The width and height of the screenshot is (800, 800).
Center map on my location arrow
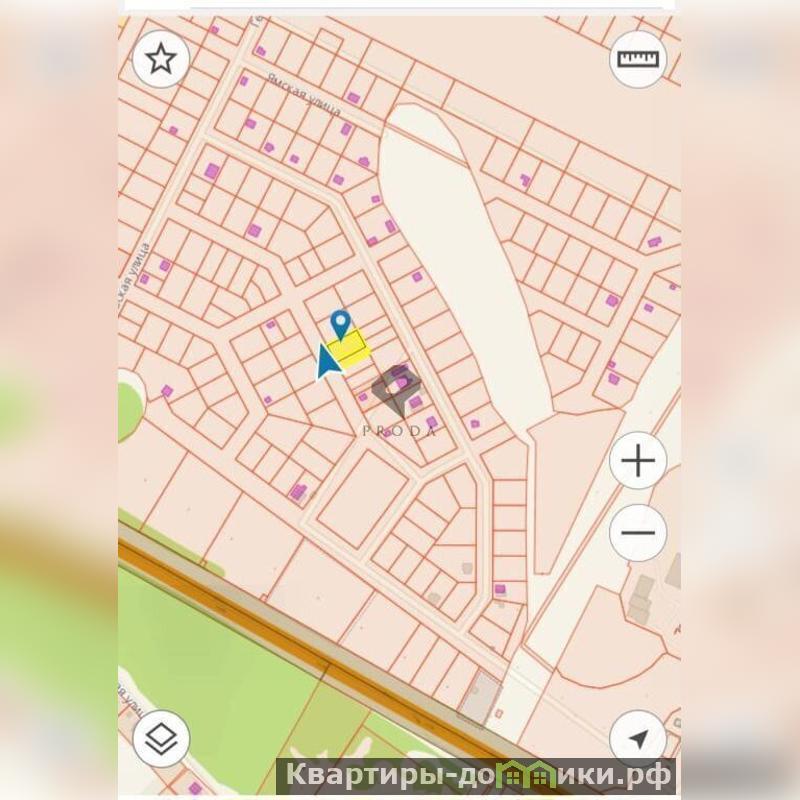[x=638, y=740]
